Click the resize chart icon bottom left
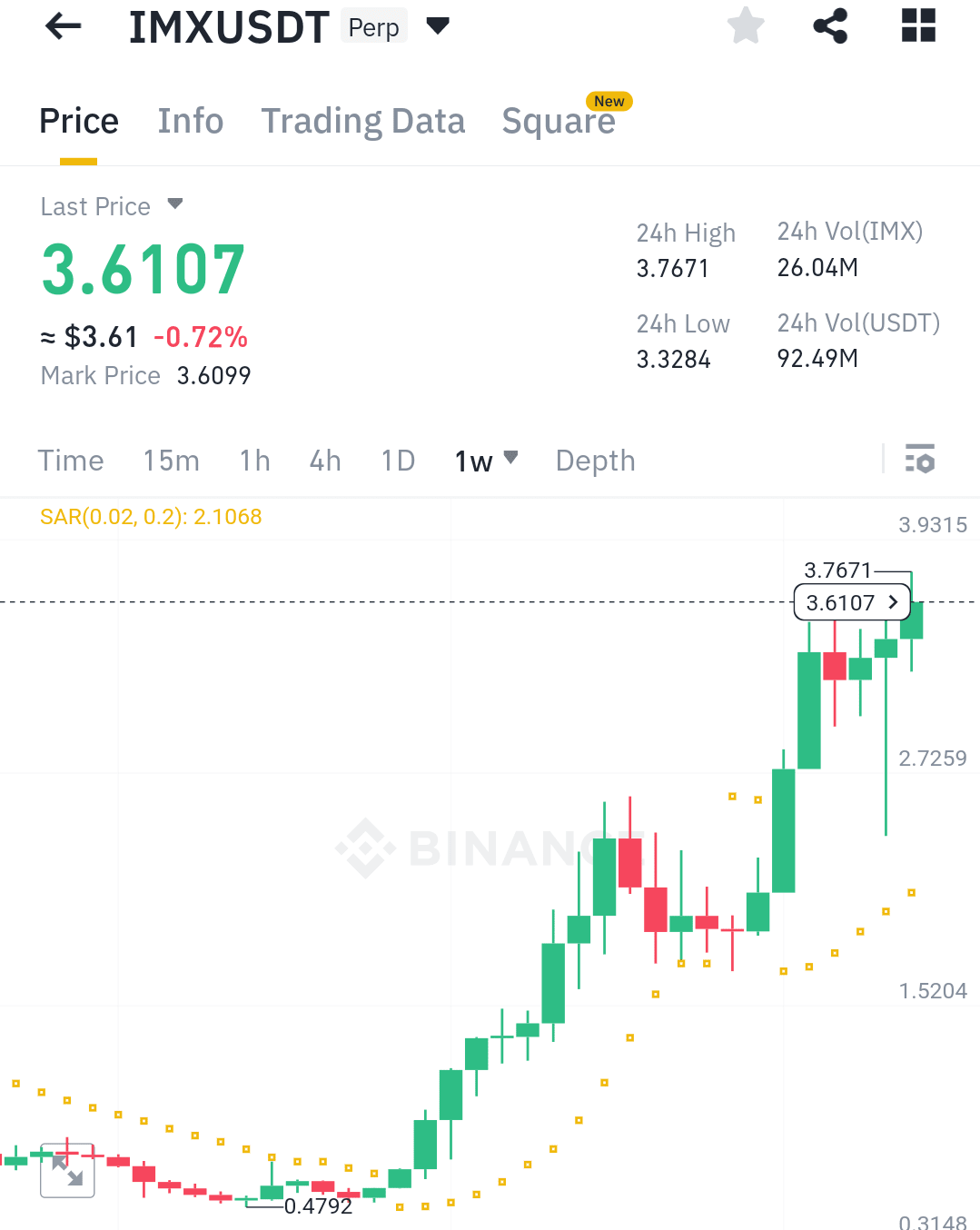 tap(67, 1171)
